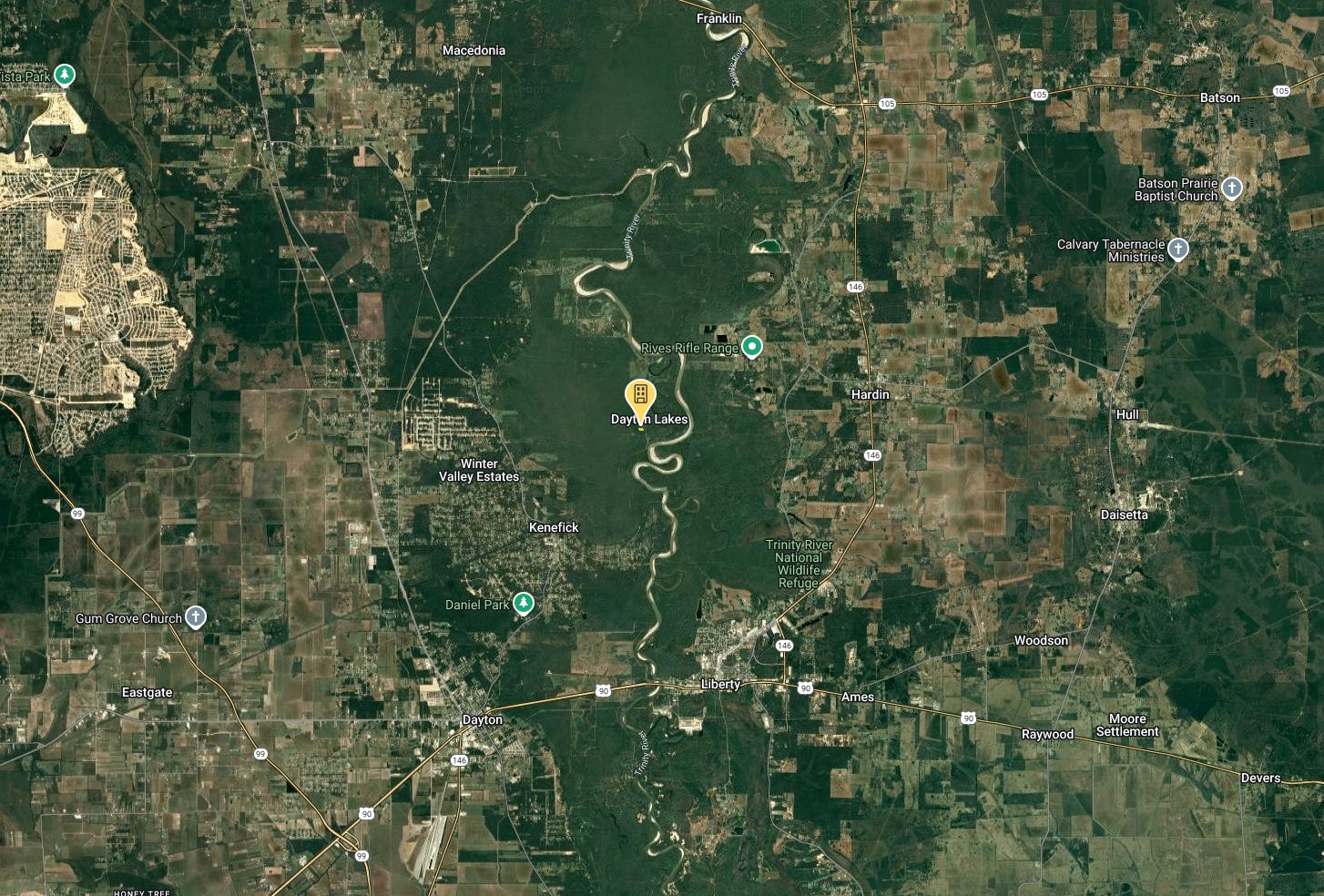Tap the Batson Prairie Baptist Church marker
The width and height of the screenshot is (1324, 896).
point(1231,188)
